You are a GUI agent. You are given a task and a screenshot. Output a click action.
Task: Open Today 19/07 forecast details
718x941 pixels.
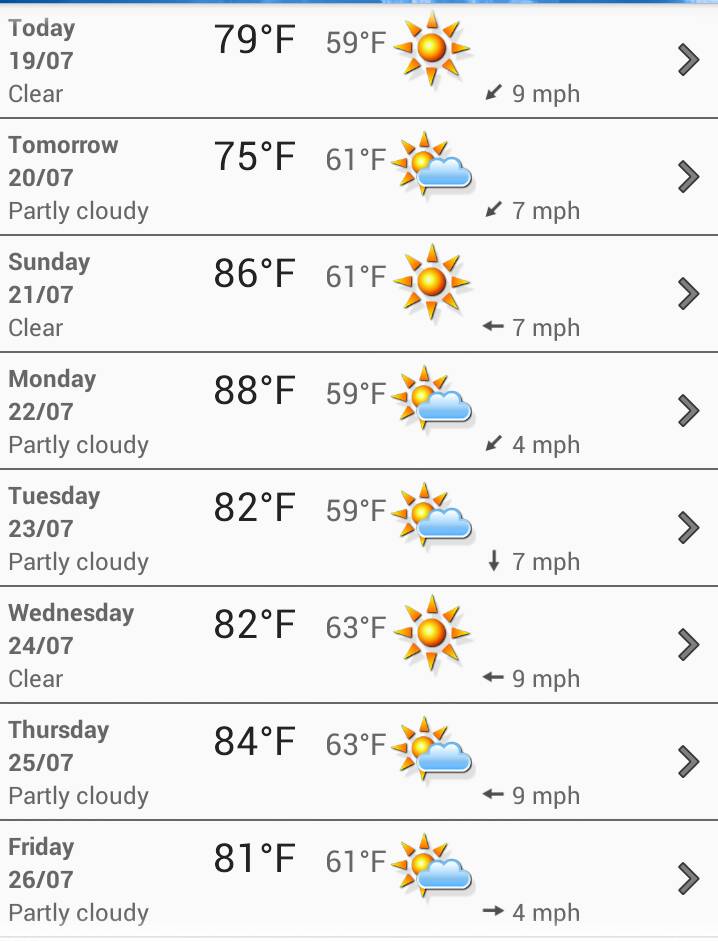pos(358,60)
